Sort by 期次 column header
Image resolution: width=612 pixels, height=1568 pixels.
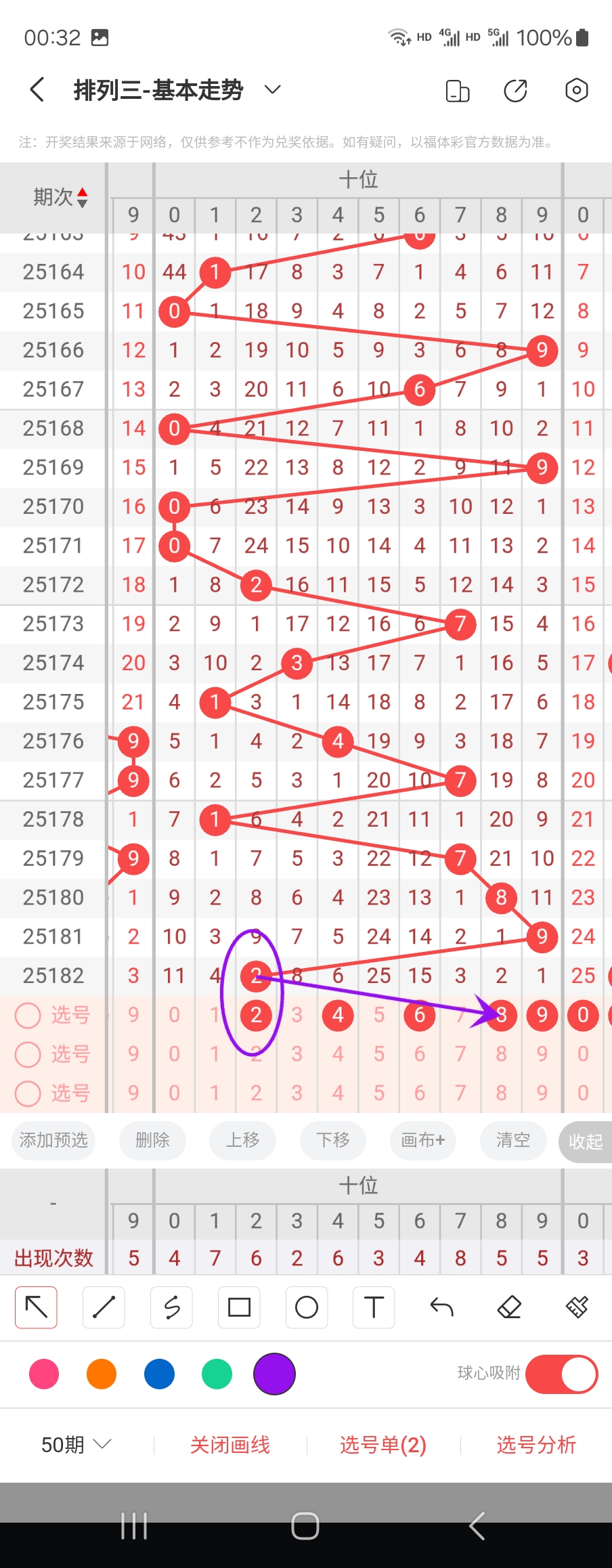pos(60,197)
